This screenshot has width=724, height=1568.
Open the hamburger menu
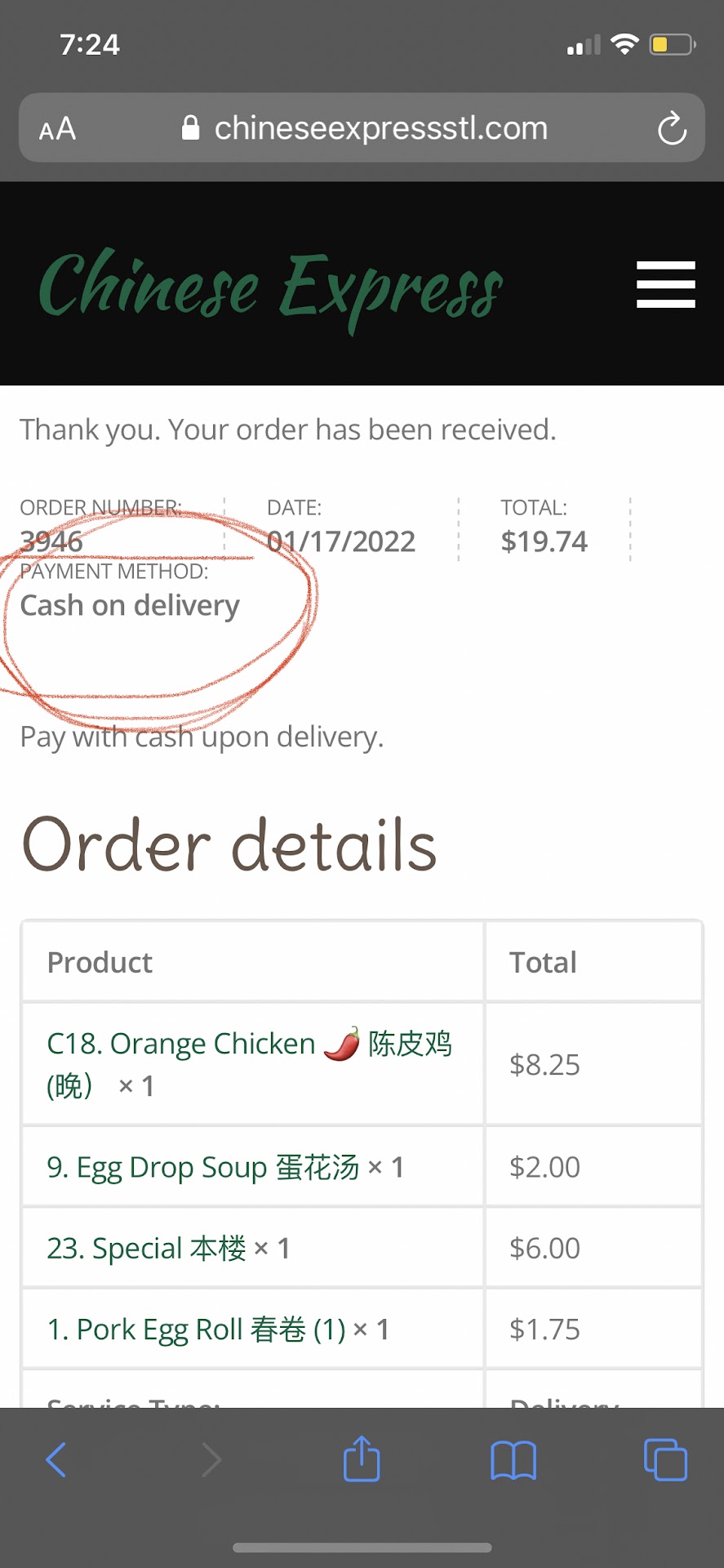click(x=665, y=284)
